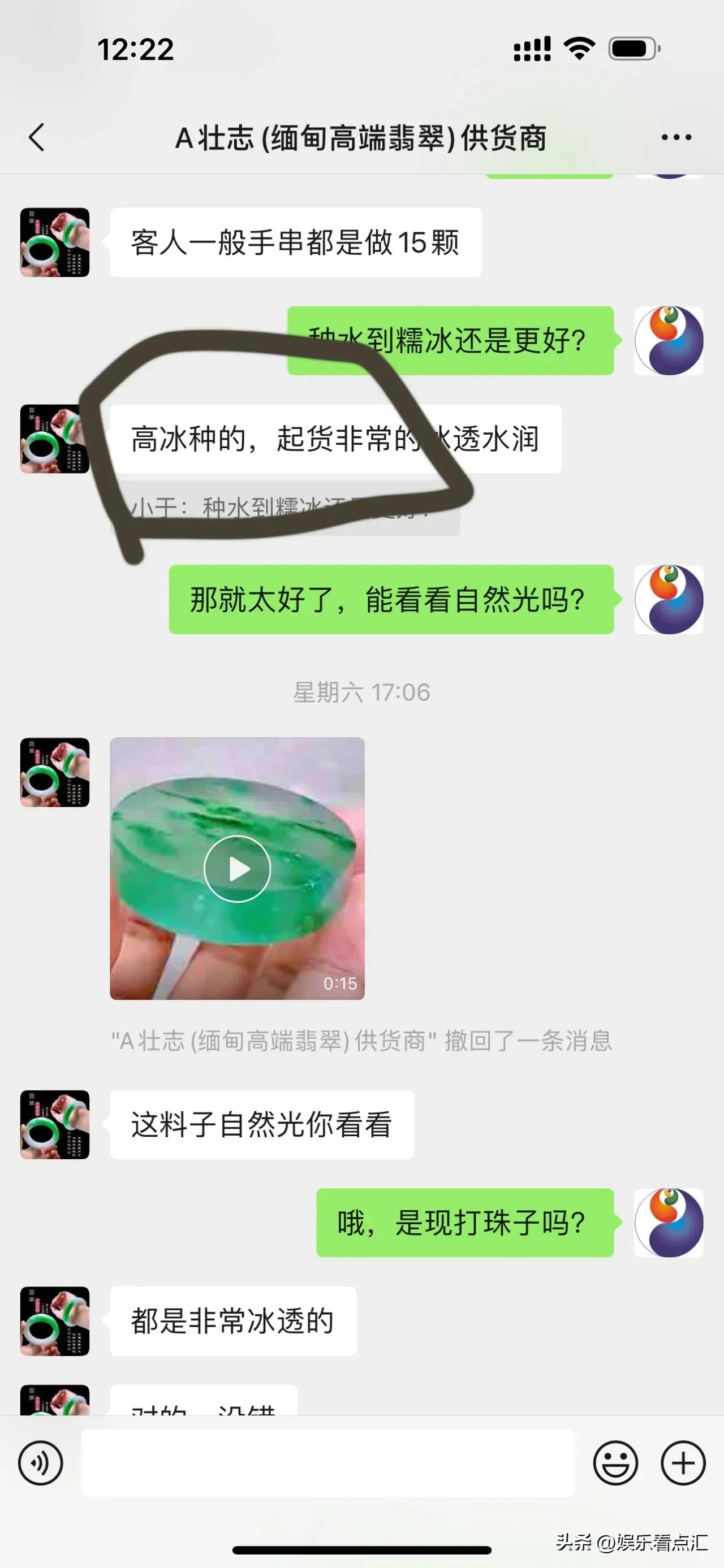Open the chat title A壮志 supplier header
The width and height of the screenshot is (724, 1568).
[361, 138]
